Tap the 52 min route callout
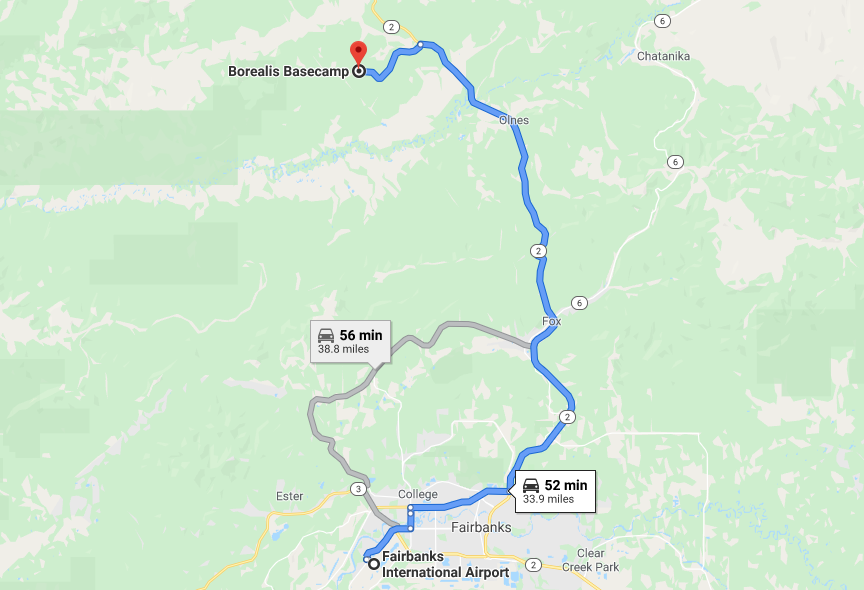The image size is (864, 590). tap(555, 491)
